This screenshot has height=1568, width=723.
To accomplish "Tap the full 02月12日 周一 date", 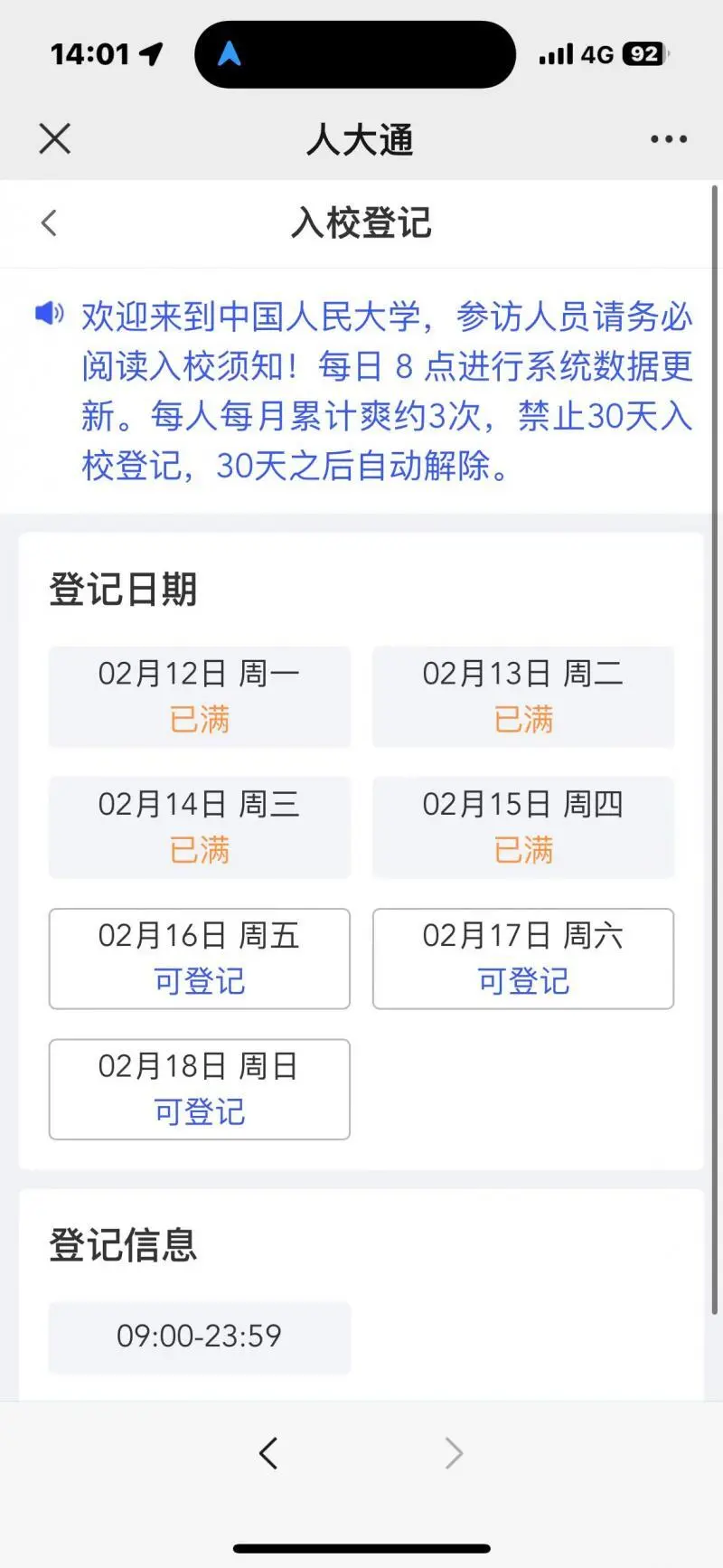I will (199, 696).
